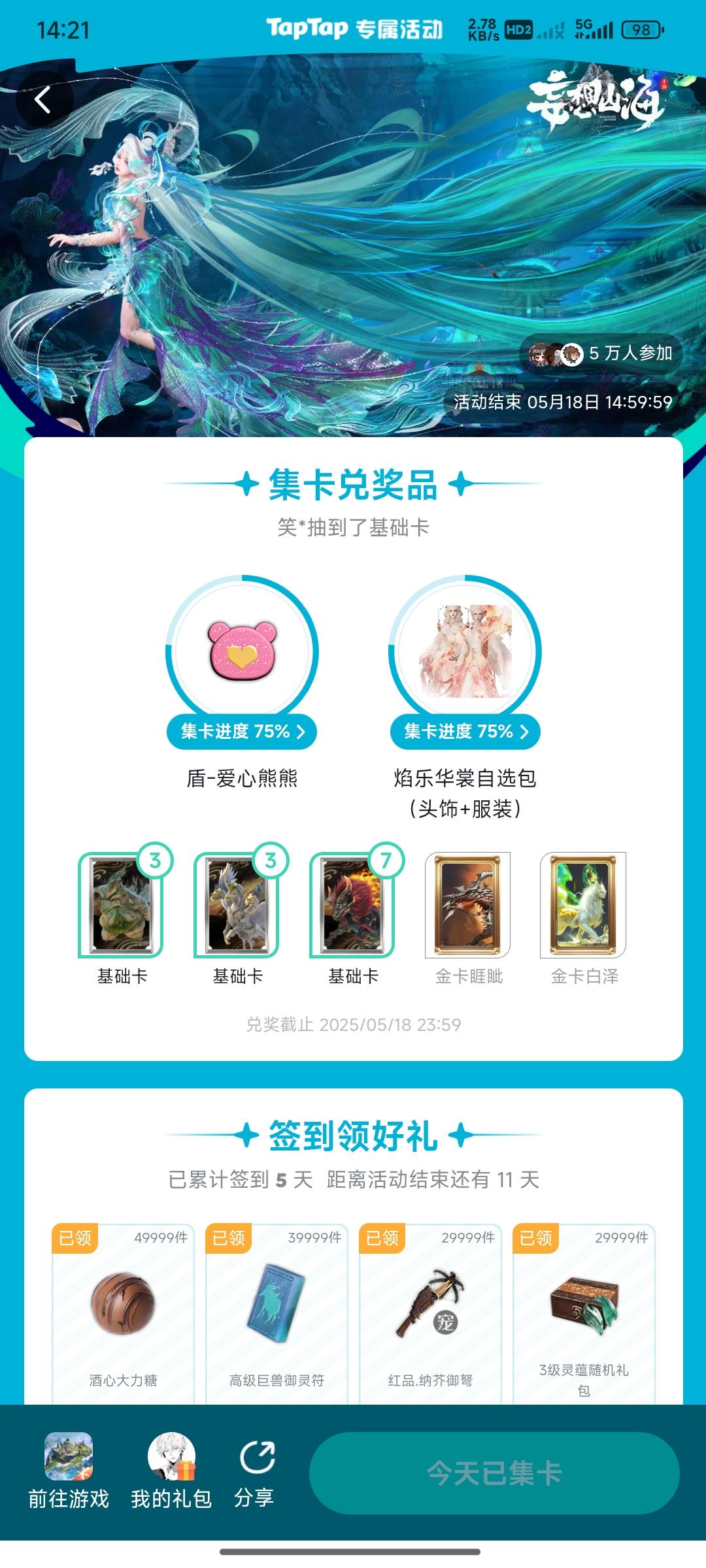Screen dimensions: 706x1568
Task: Open 盾-爱心熊熊 card collection progress
Action: tap(241, 731)
